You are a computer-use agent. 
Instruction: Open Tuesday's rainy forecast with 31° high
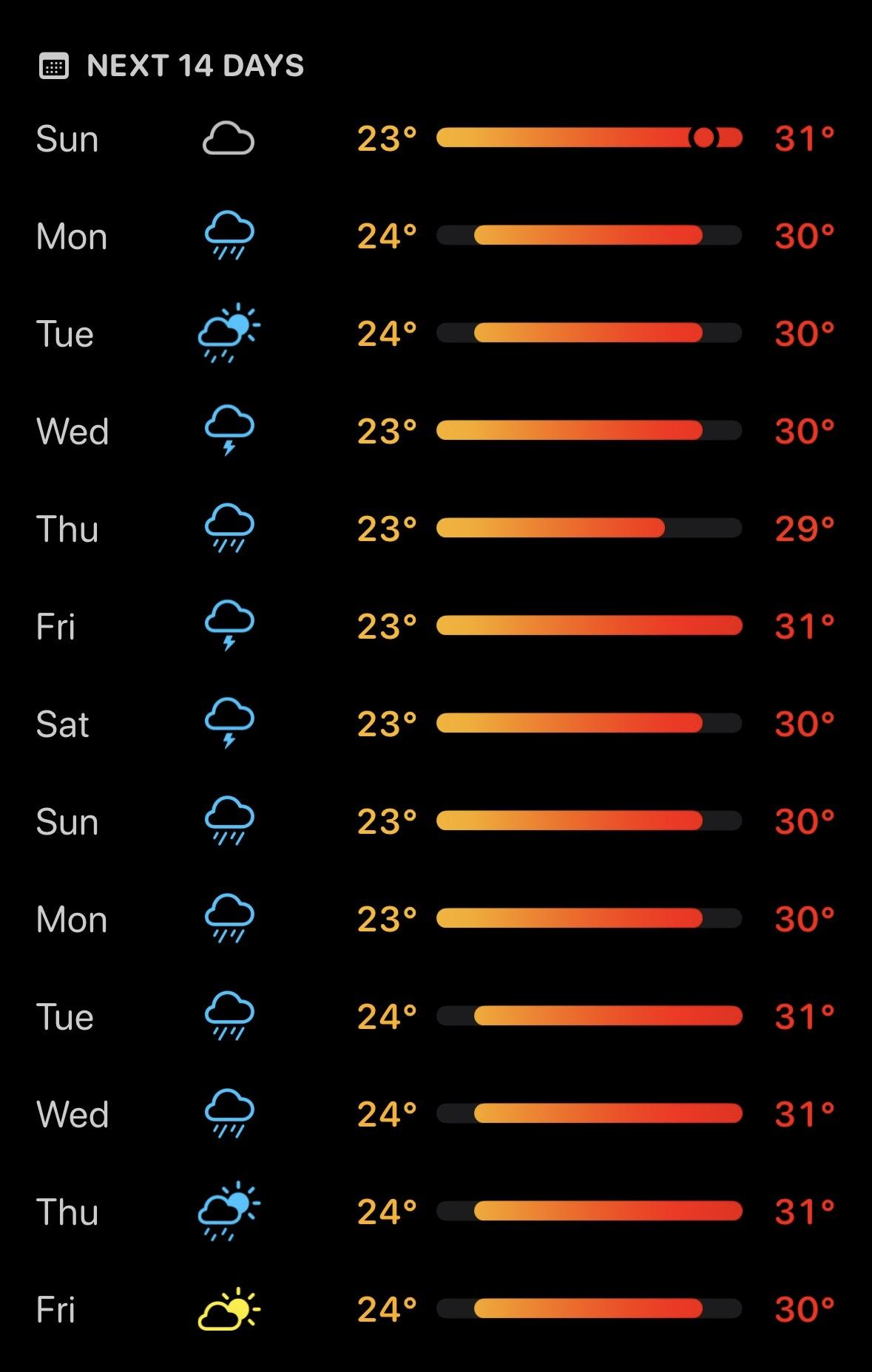pyautogui.click(x=436, y=1016)
